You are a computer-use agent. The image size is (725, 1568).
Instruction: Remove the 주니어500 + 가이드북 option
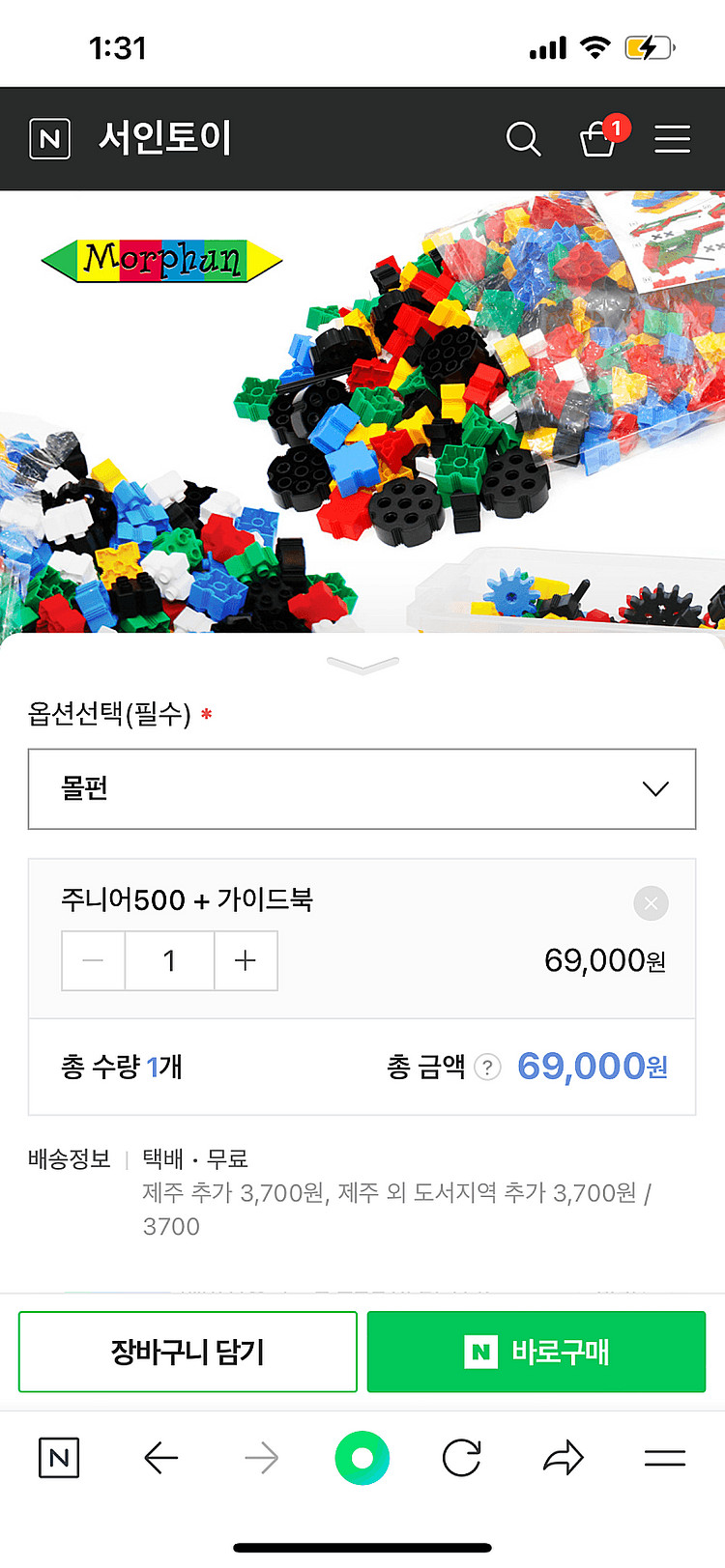(x=651, y=903)
